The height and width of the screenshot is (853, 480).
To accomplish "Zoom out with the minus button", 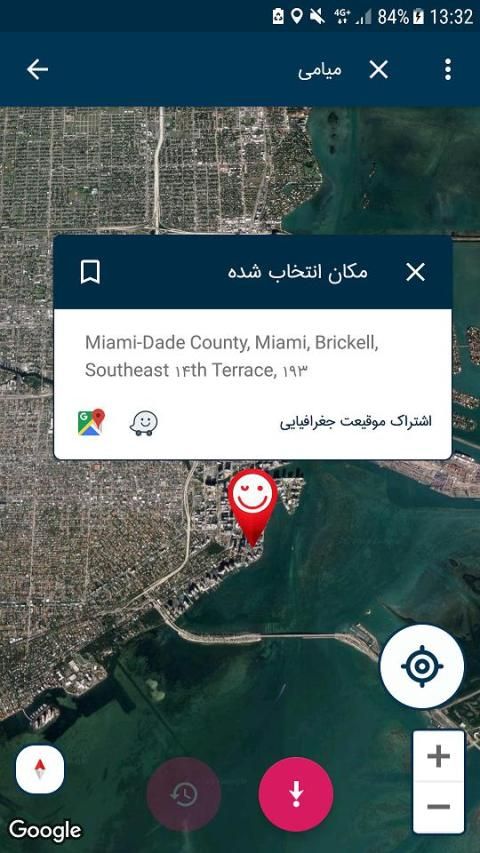I will [x=439, y=807].
